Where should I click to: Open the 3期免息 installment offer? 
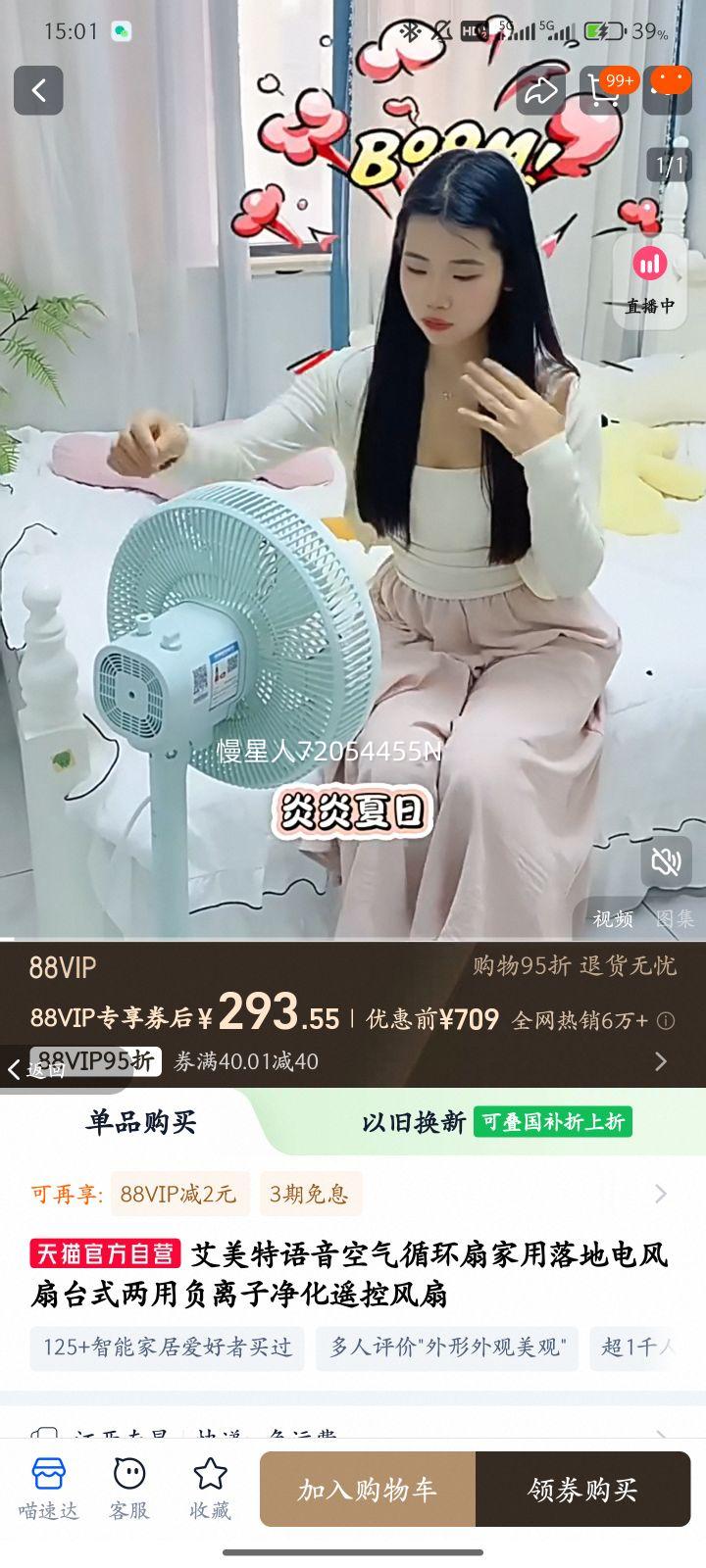[x=307, y=1194]
